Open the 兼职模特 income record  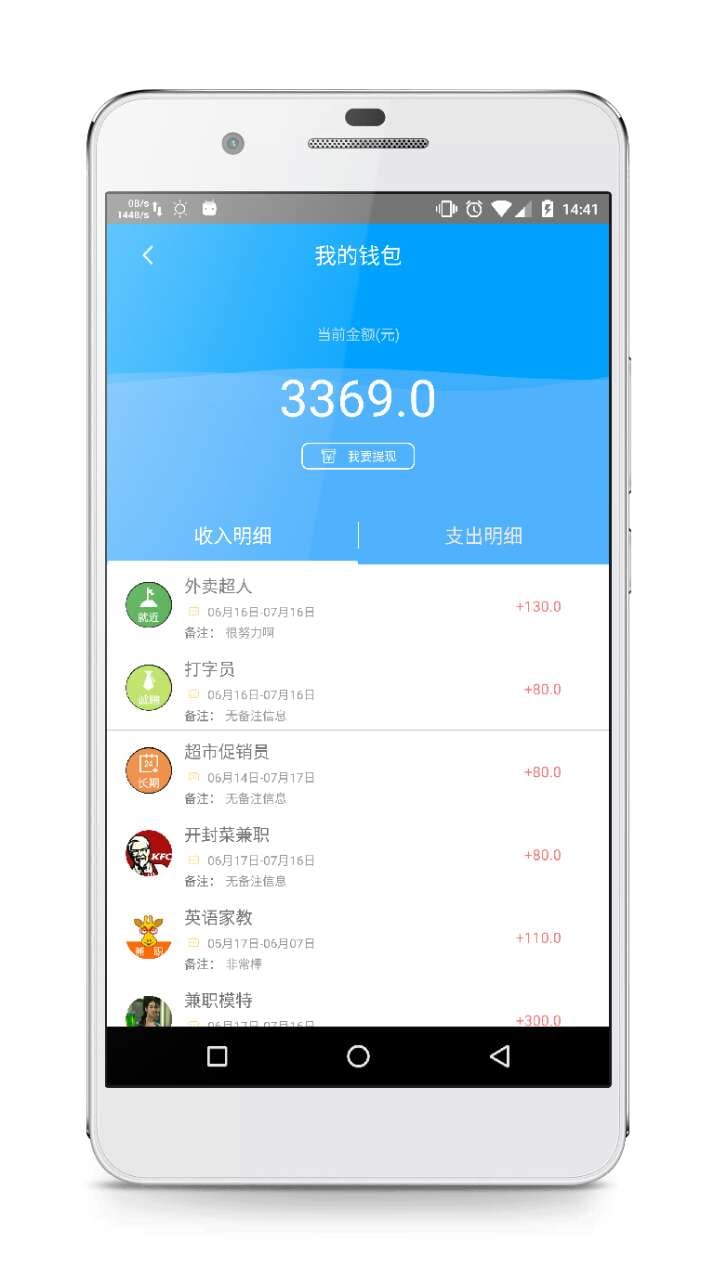(x=358, y=1004)
